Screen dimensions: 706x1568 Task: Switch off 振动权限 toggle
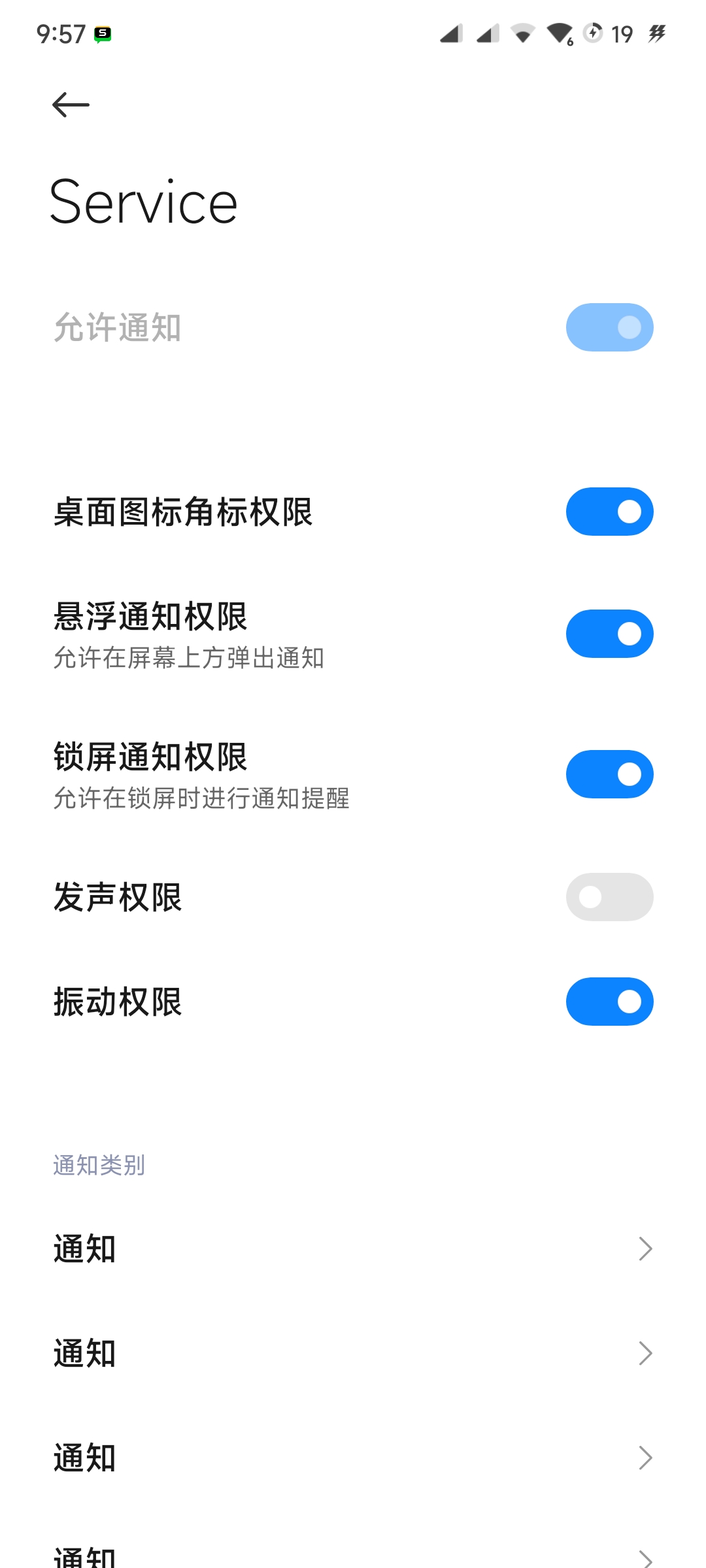[x=609, y=1002]
